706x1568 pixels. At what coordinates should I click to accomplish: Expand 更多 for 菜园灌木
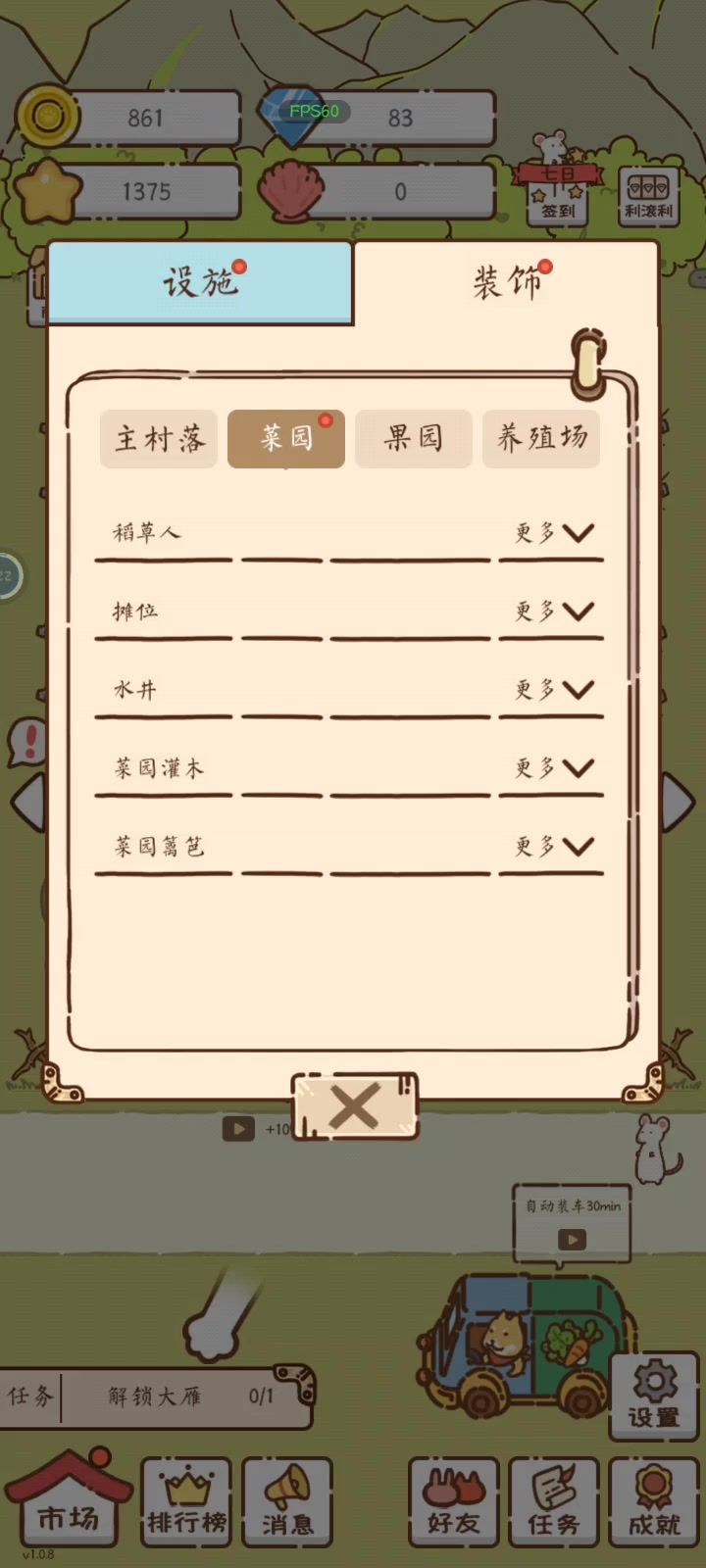(x=554, y=767)
